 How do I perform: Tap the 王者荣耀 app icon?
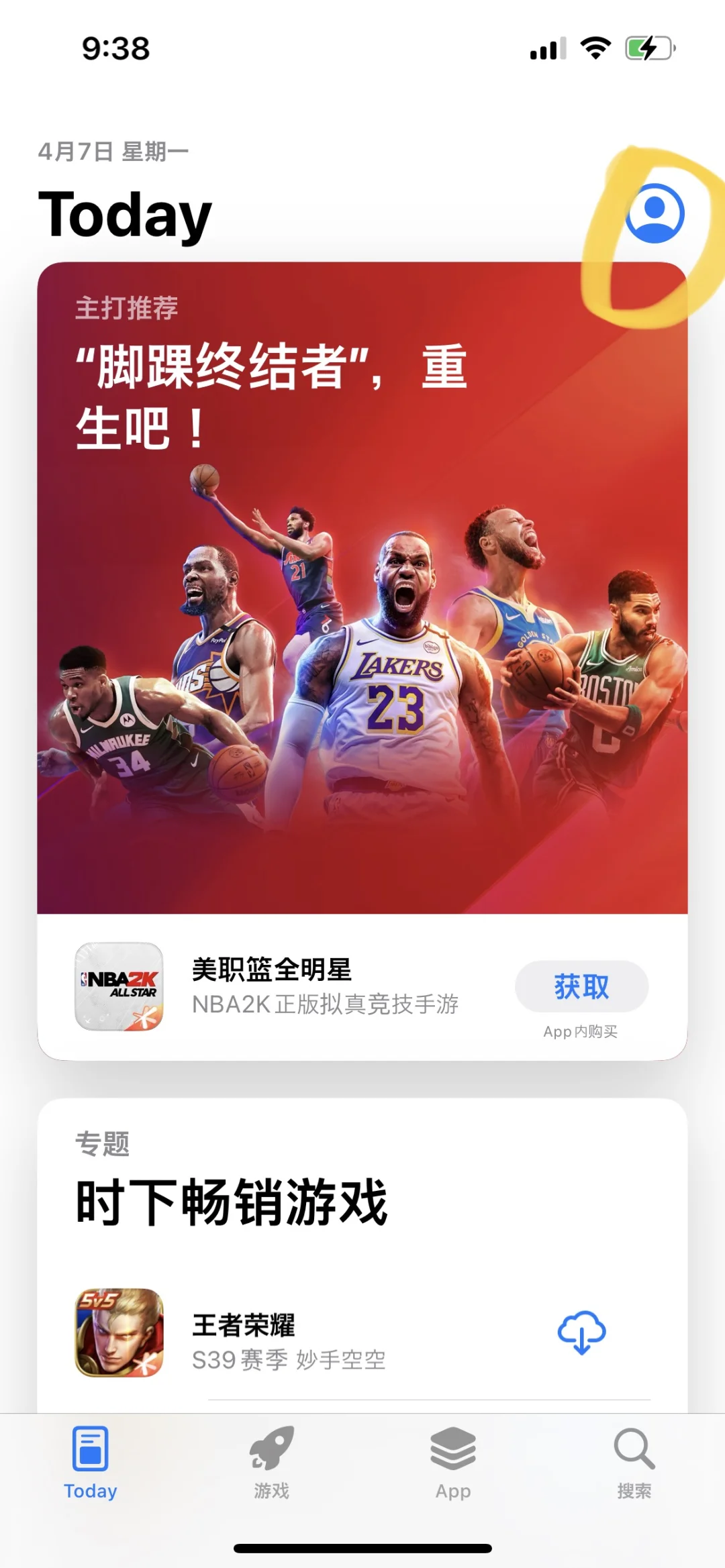coord(119,1335)
